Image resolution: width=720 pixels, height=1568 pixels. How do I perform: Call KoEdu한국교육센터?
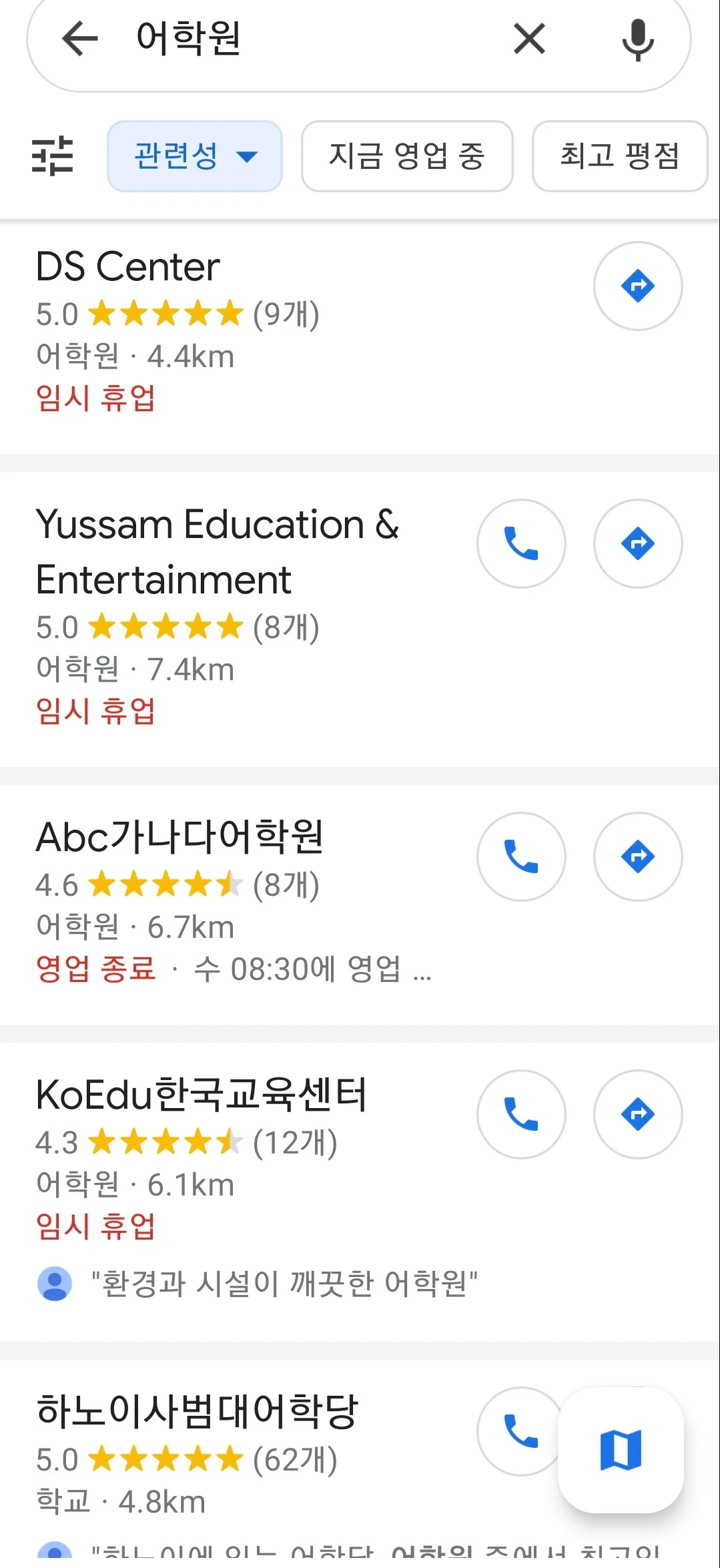click(521, 1114)
